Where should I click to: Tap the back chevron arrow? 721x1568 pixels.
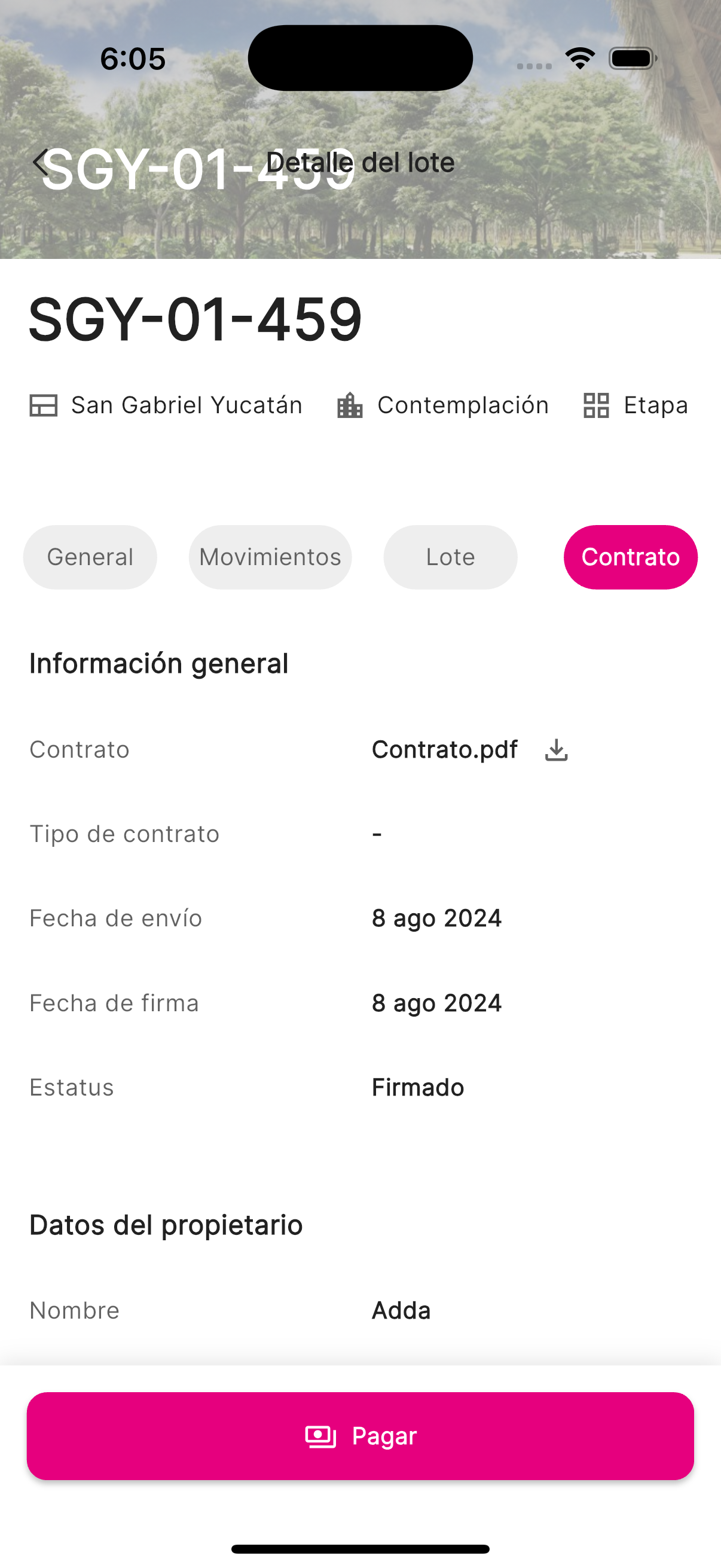(x=40, y=163)
